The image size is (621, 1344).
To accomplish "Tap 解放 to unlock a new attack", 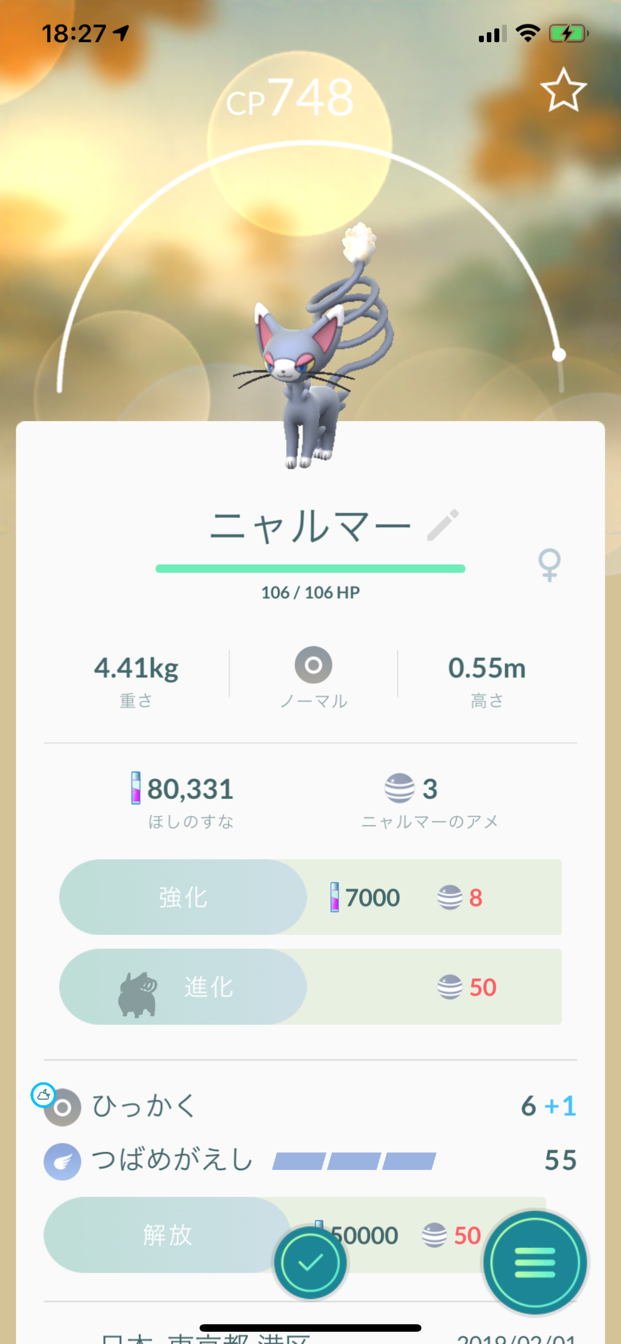I will [167, 1234].
